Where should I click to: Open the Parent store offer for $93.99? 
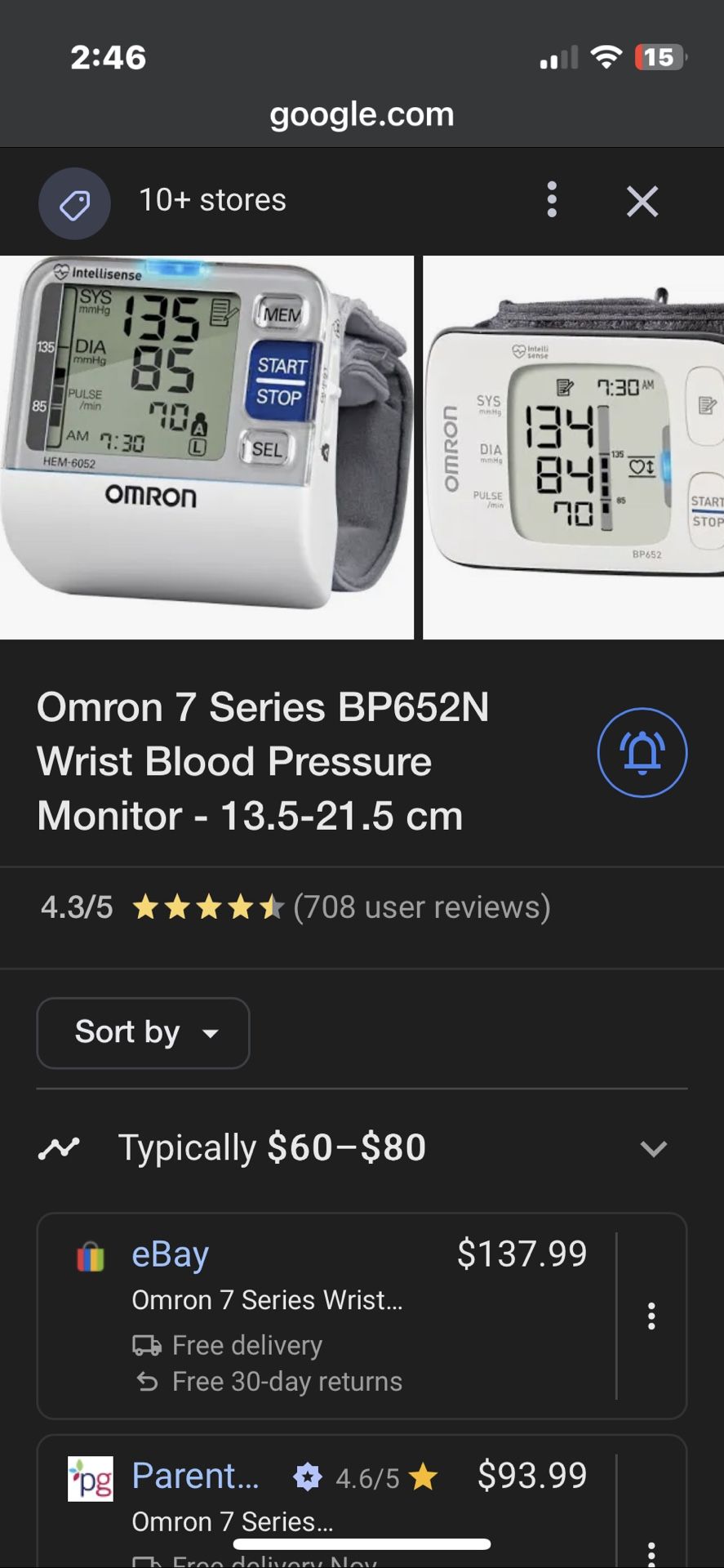tap(326, 1494)
